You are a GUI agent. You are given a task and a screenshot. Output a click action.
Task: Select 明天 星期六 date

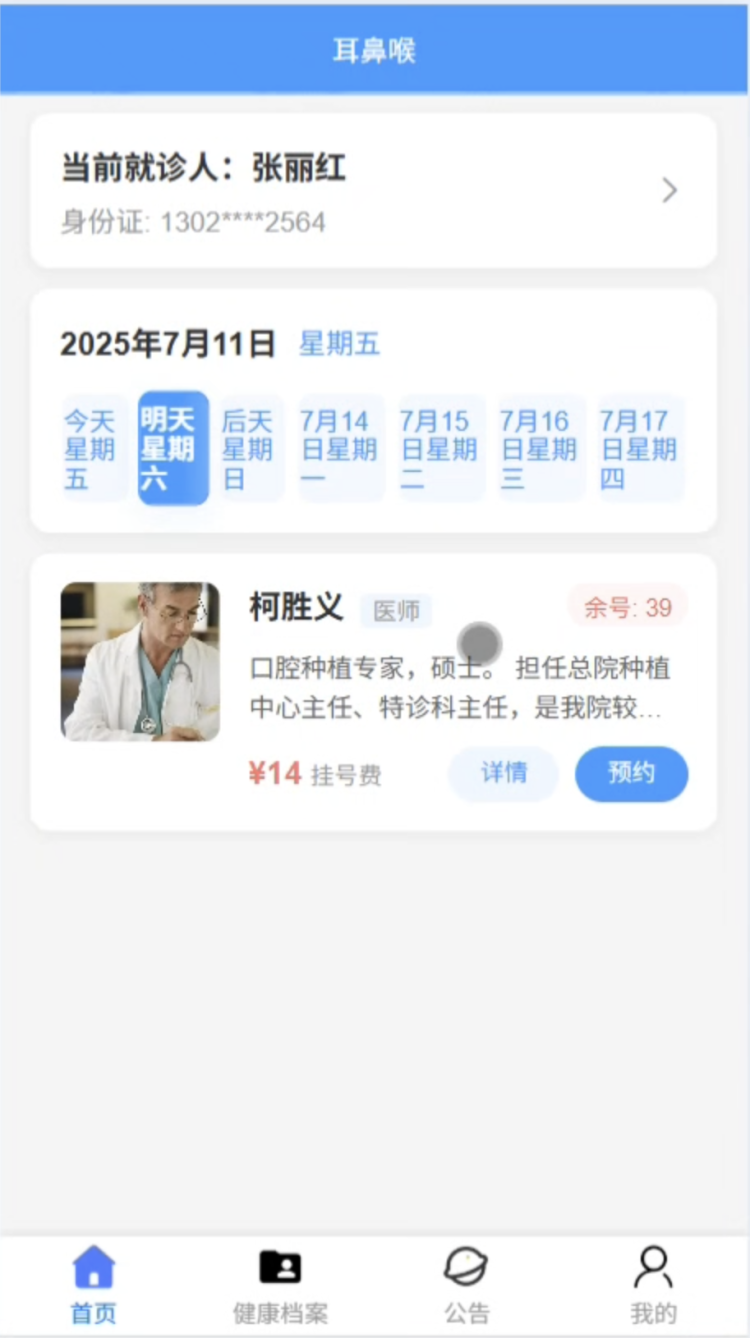(173, 449)
